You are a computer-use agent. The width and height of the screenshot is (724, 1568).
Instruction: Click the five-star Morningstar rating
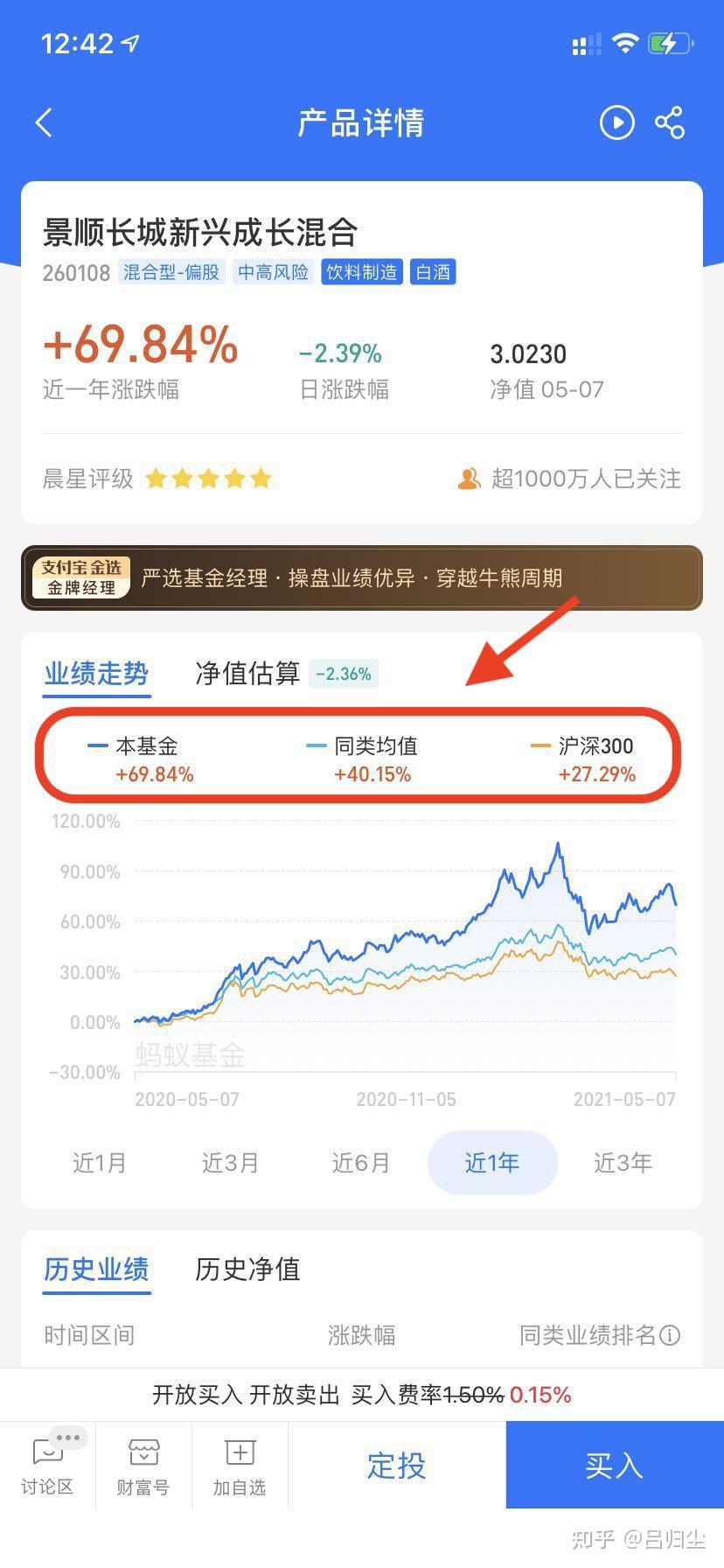(x=208, y=478)
